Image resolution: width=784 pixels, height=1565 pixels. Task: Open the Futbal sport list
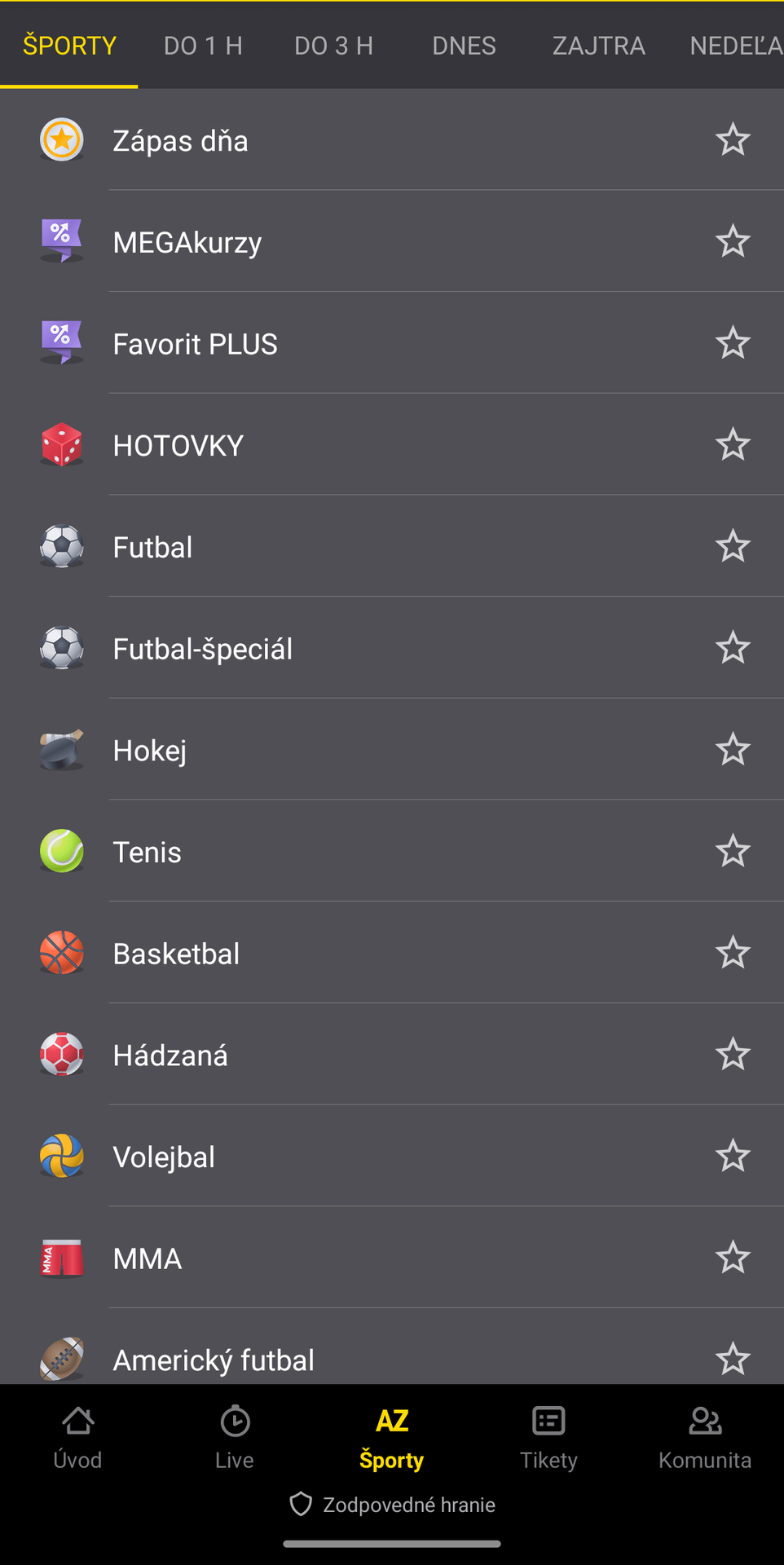152,547
